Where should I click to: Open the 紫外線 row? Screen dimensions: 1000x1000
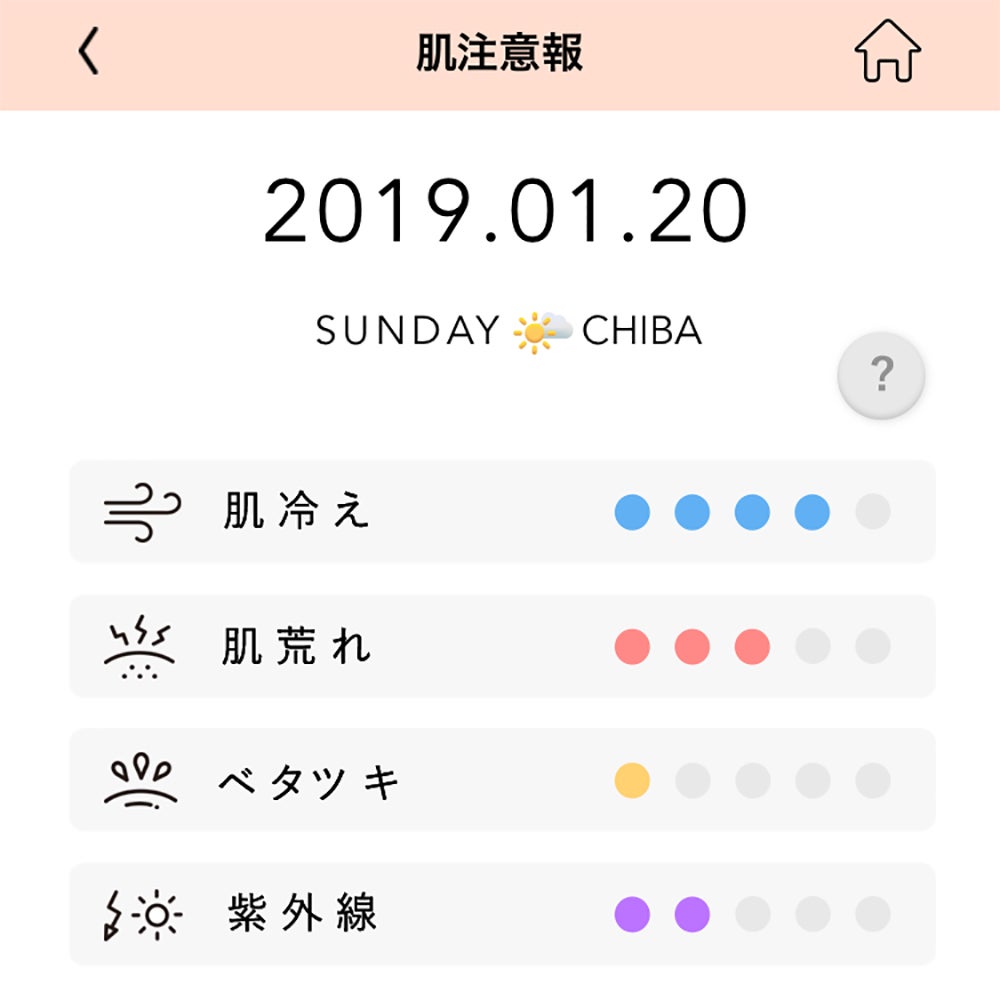501,914
